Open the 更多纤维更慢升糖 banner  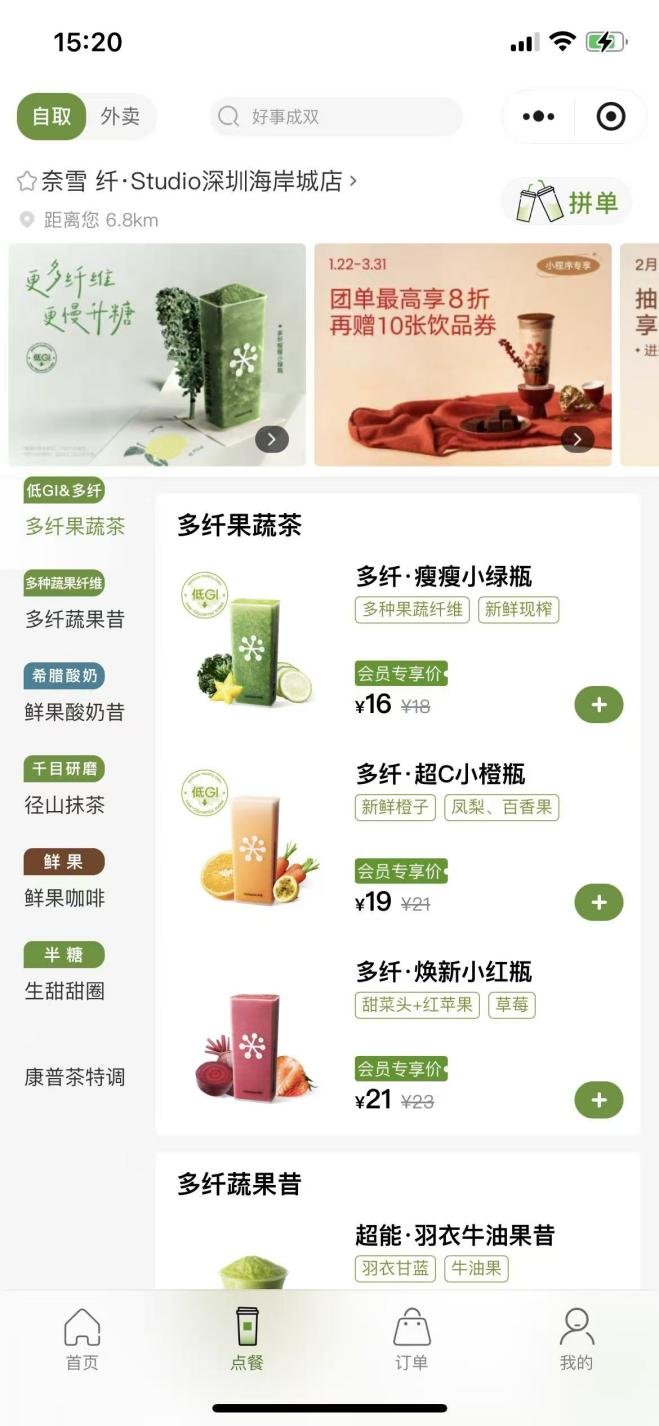coord(157,354)
